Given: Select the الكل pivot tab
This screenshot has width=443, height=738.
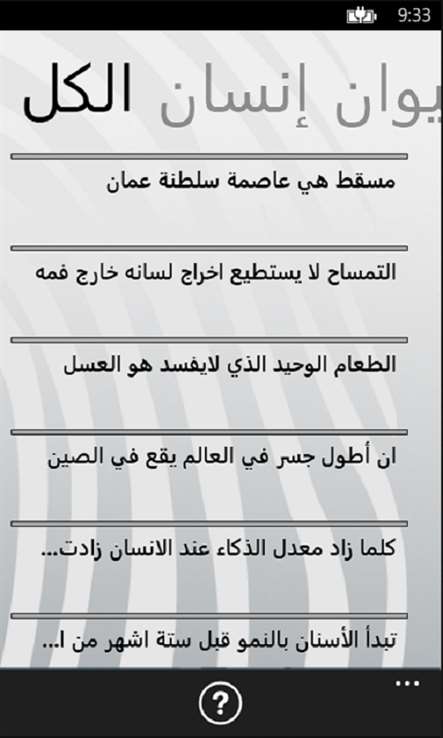Looking at the screenshot, I should click(77, 92).
